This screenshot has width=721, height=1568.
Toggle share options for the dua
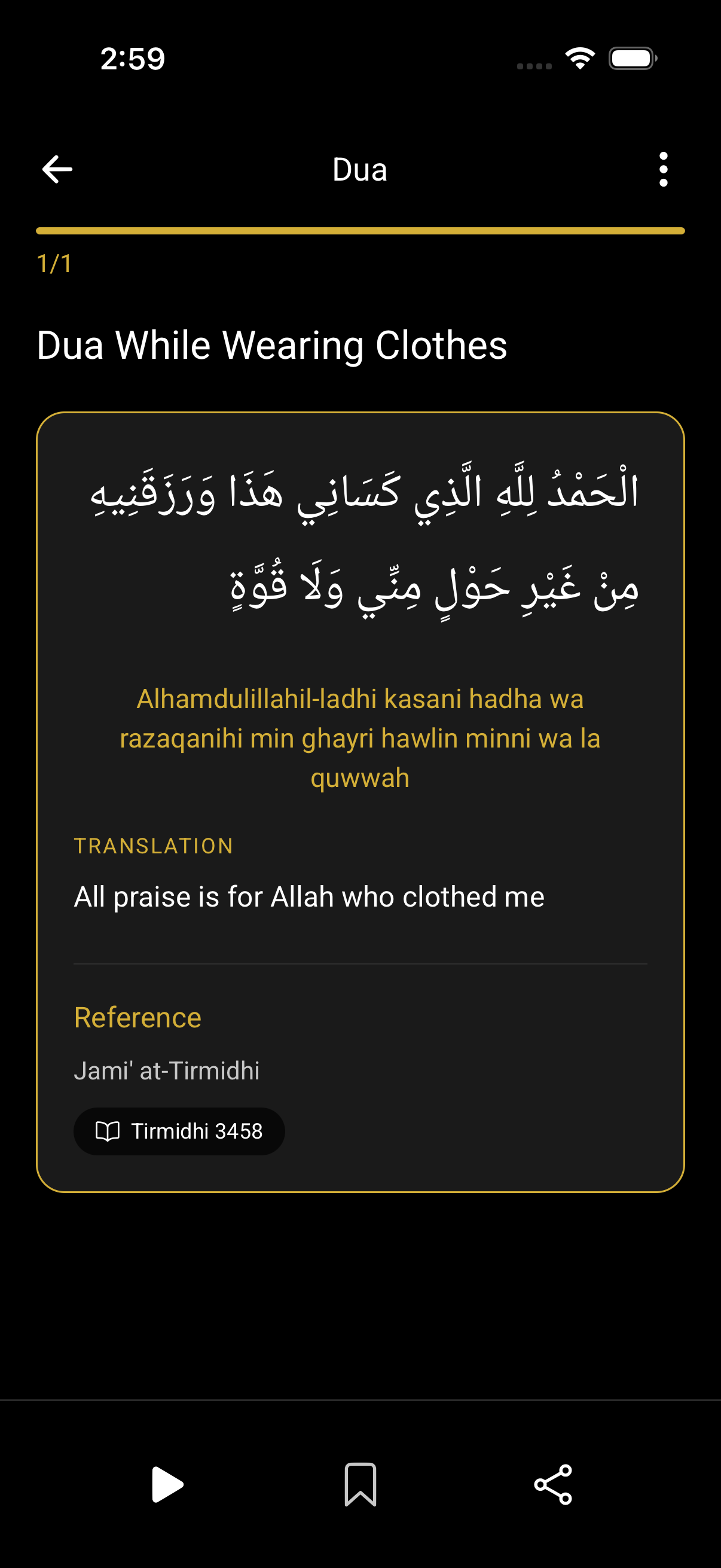[x=554, y=1484]
